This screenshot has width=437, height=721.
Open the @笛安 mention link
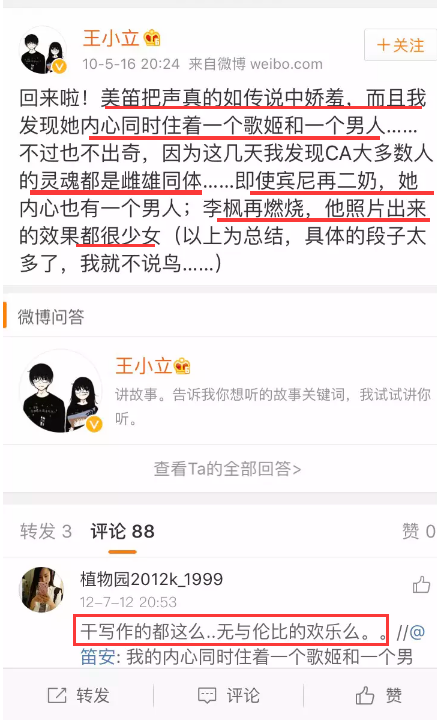coord(98,656)
